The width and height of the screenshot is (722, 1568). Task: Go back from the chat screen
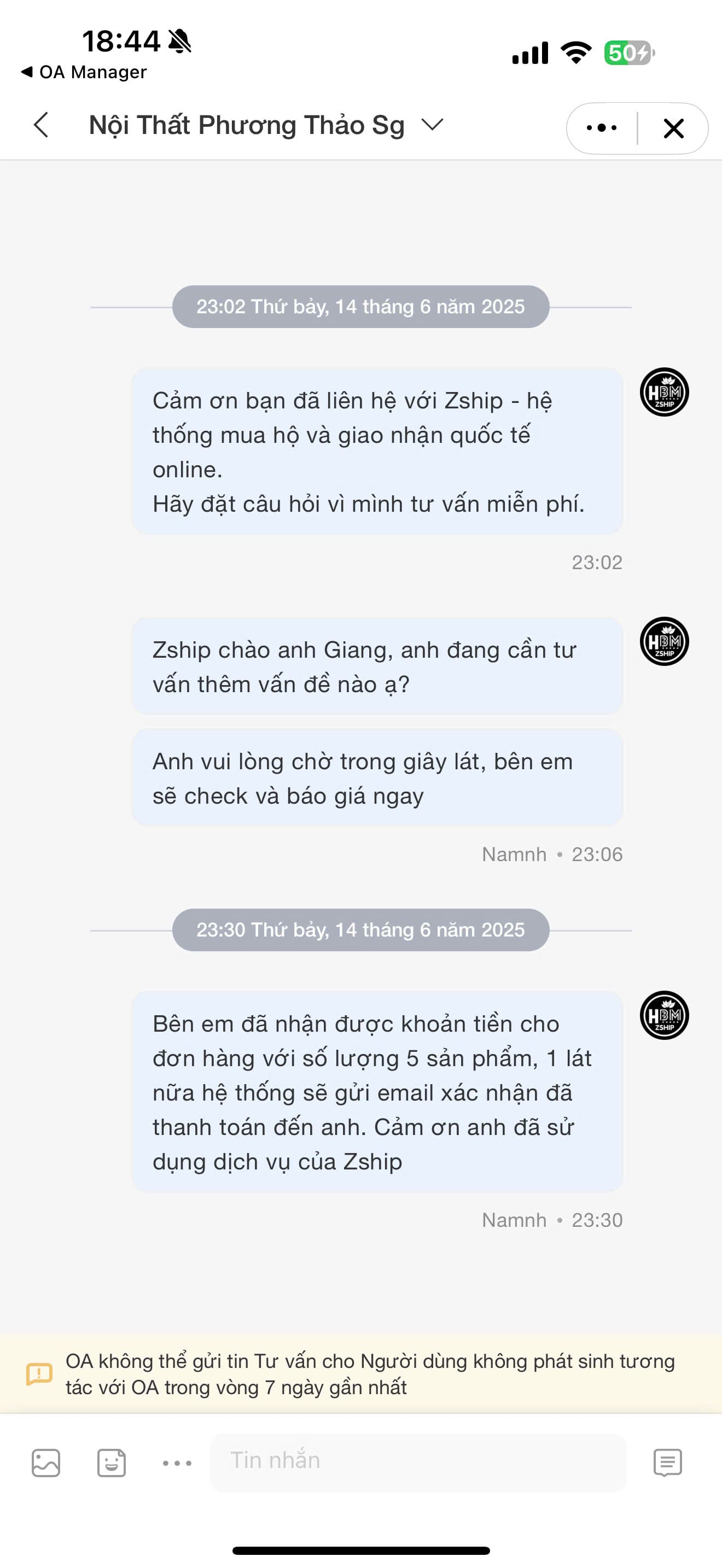click(x=42, y=125)
